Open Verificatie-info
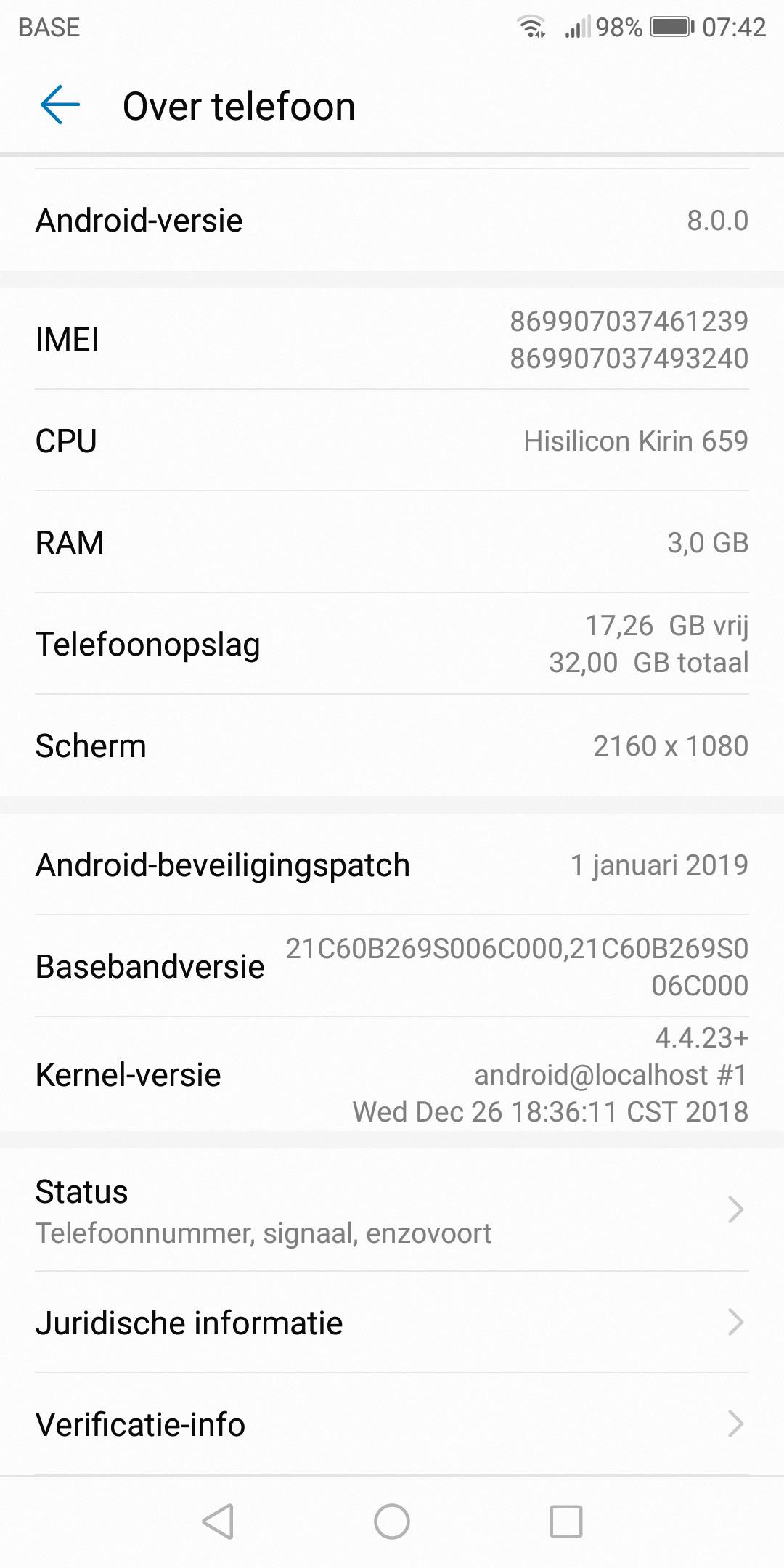The width and height of the screenshot is (784, 1568). 392,1424
